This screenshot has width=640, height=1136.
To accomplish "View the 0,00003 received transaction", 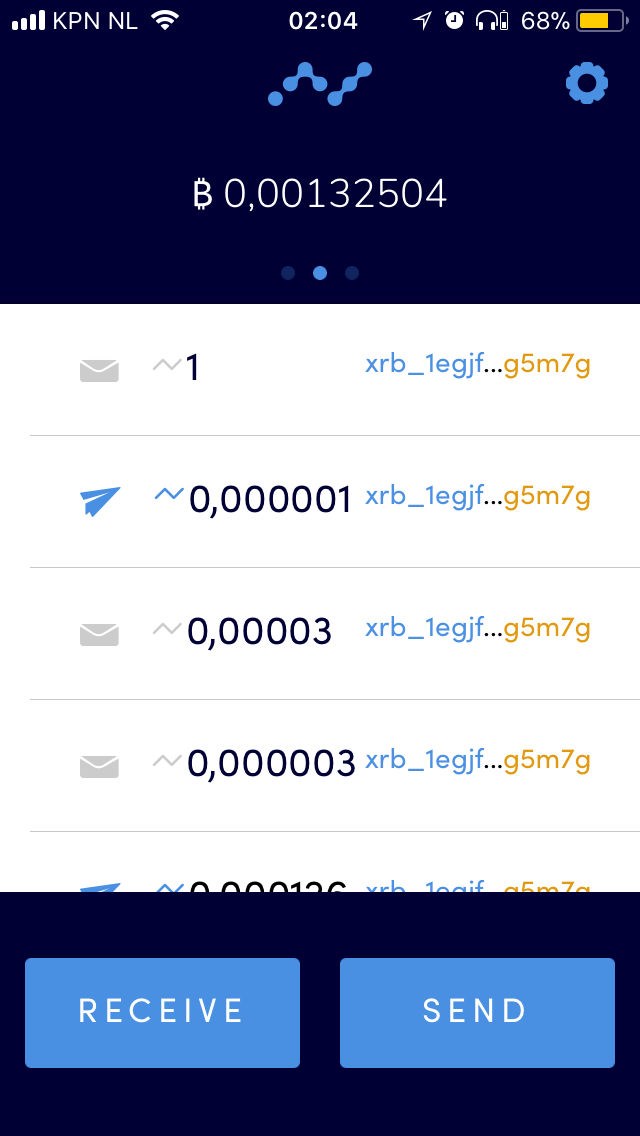I will pos(335,633).
